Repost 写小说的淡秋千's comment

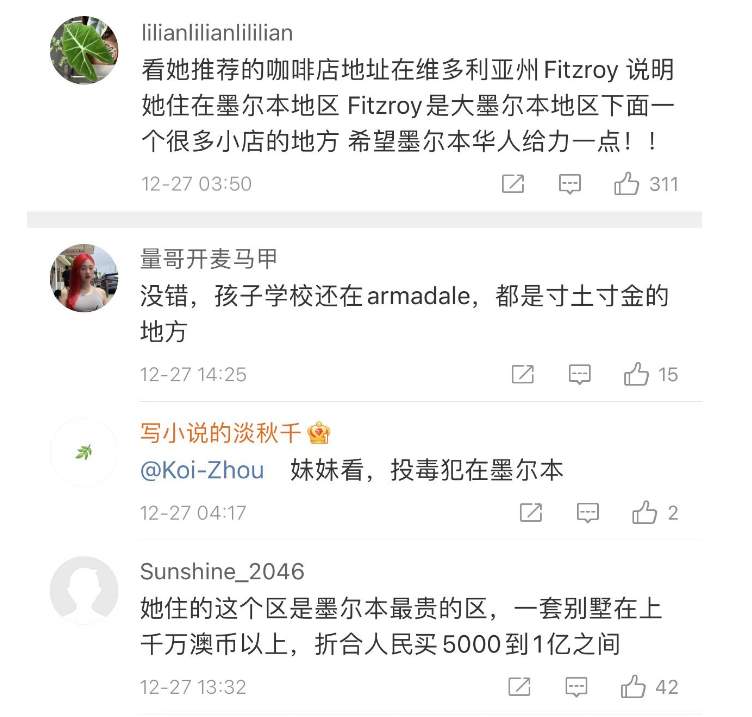tap(531, 513)
